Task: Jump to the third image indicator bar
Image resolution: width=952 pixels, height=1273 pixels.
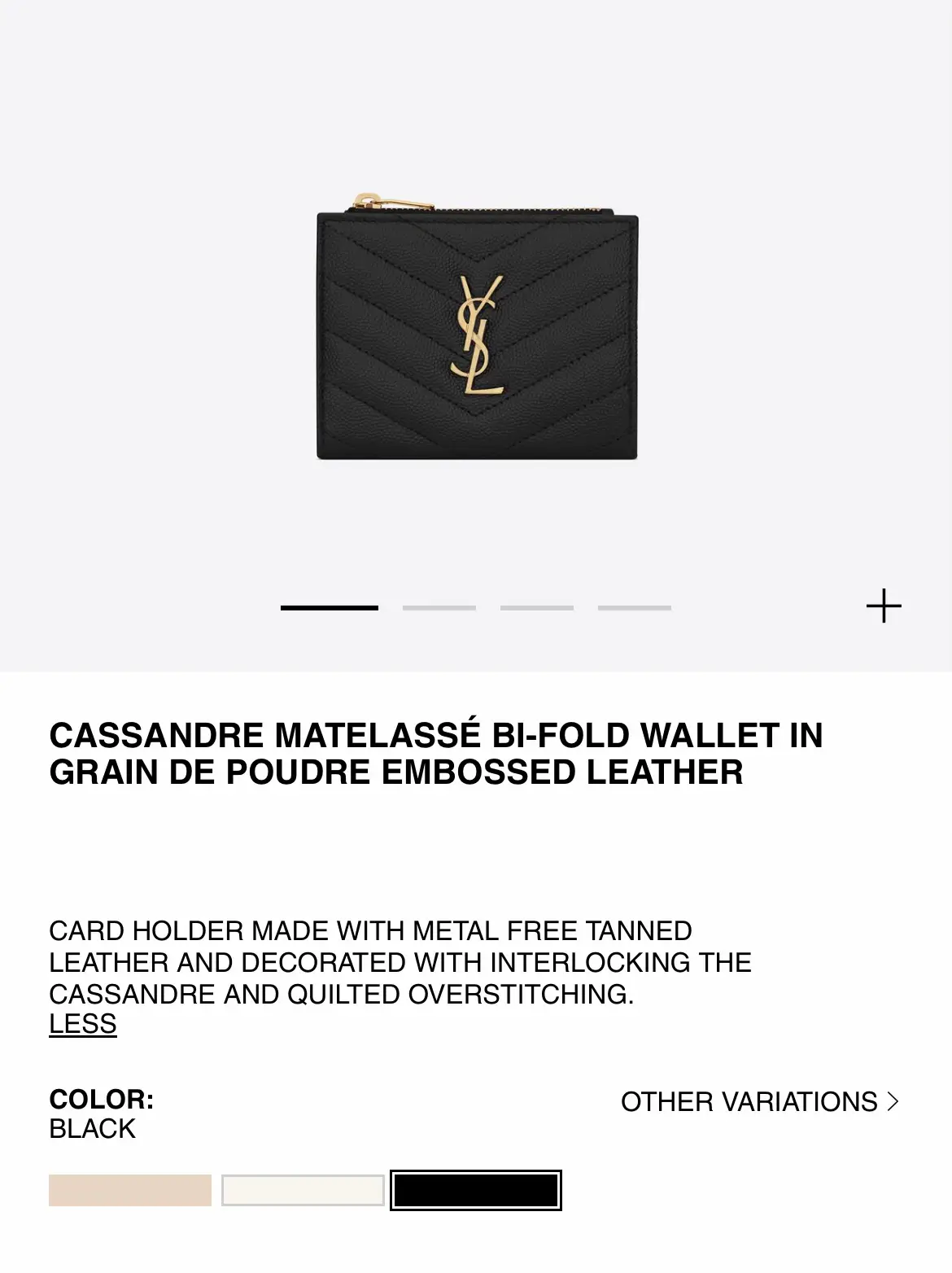Action: click(x=537, y=606)
